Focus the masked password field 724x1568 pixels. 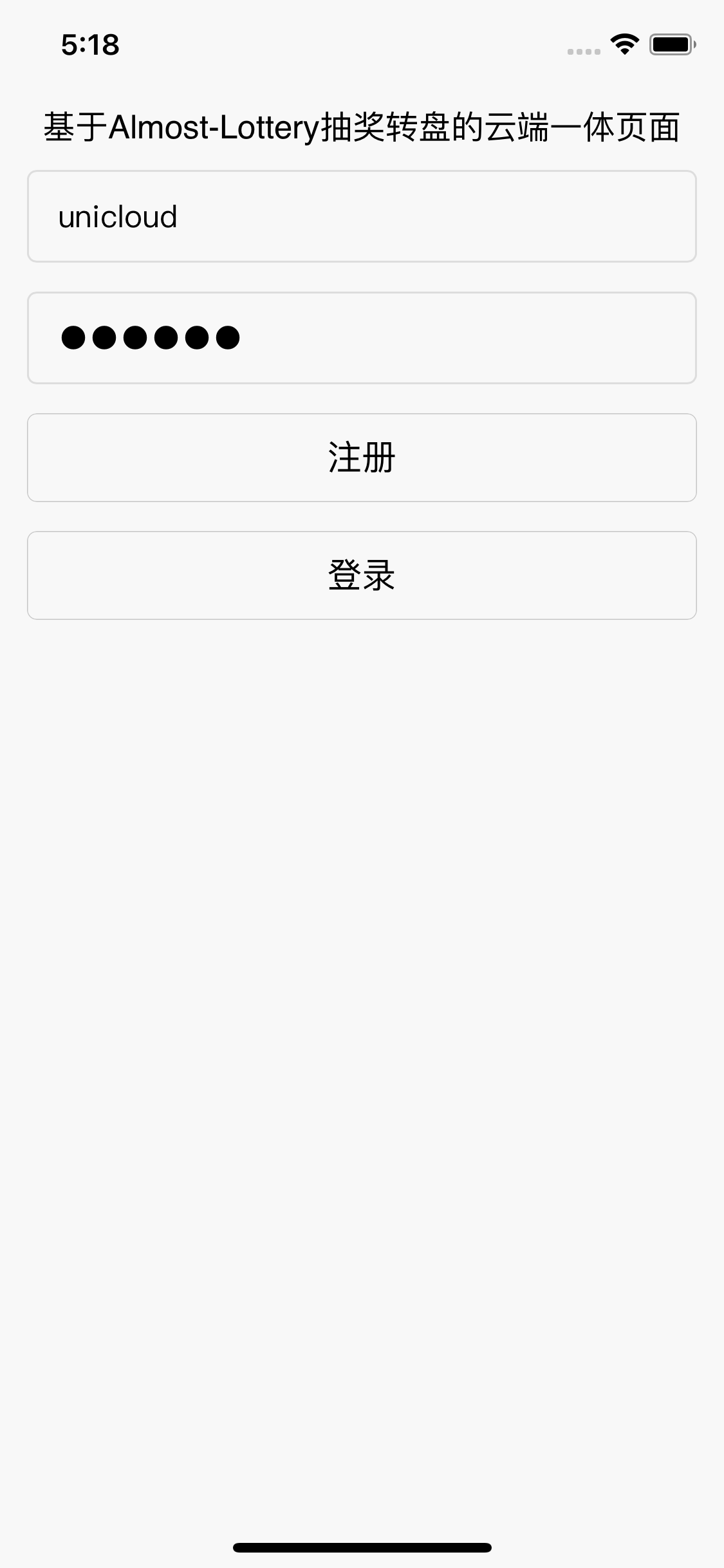(362, 338)
